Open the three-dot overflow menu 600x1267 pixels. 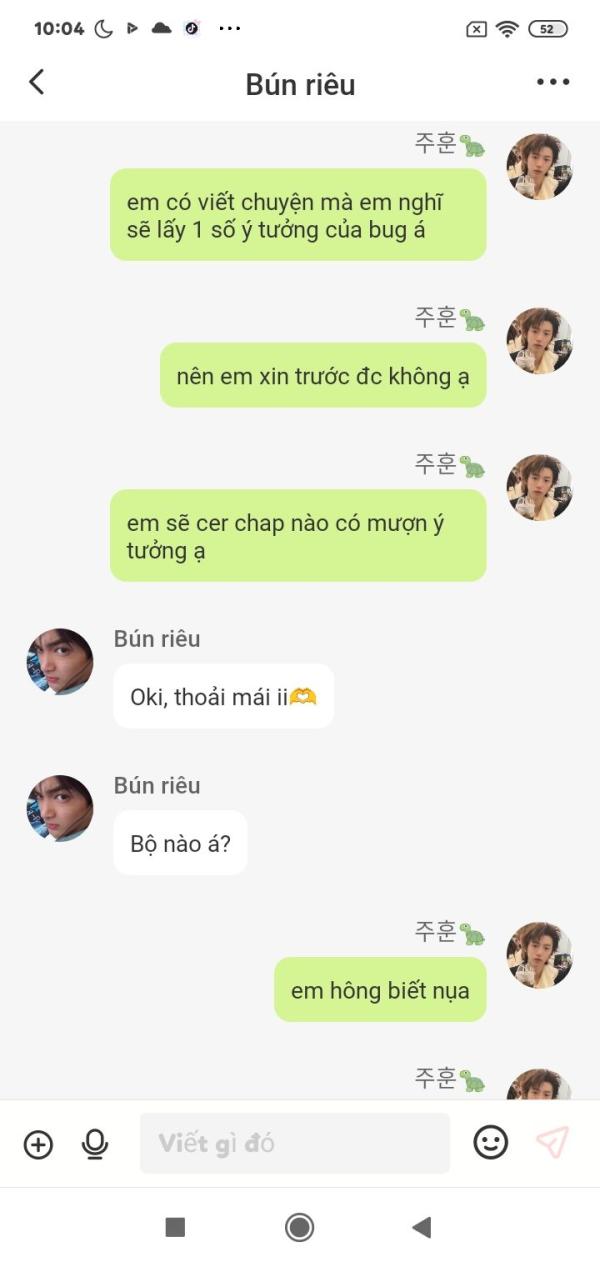pyautogui.click(x=553, y=82)
